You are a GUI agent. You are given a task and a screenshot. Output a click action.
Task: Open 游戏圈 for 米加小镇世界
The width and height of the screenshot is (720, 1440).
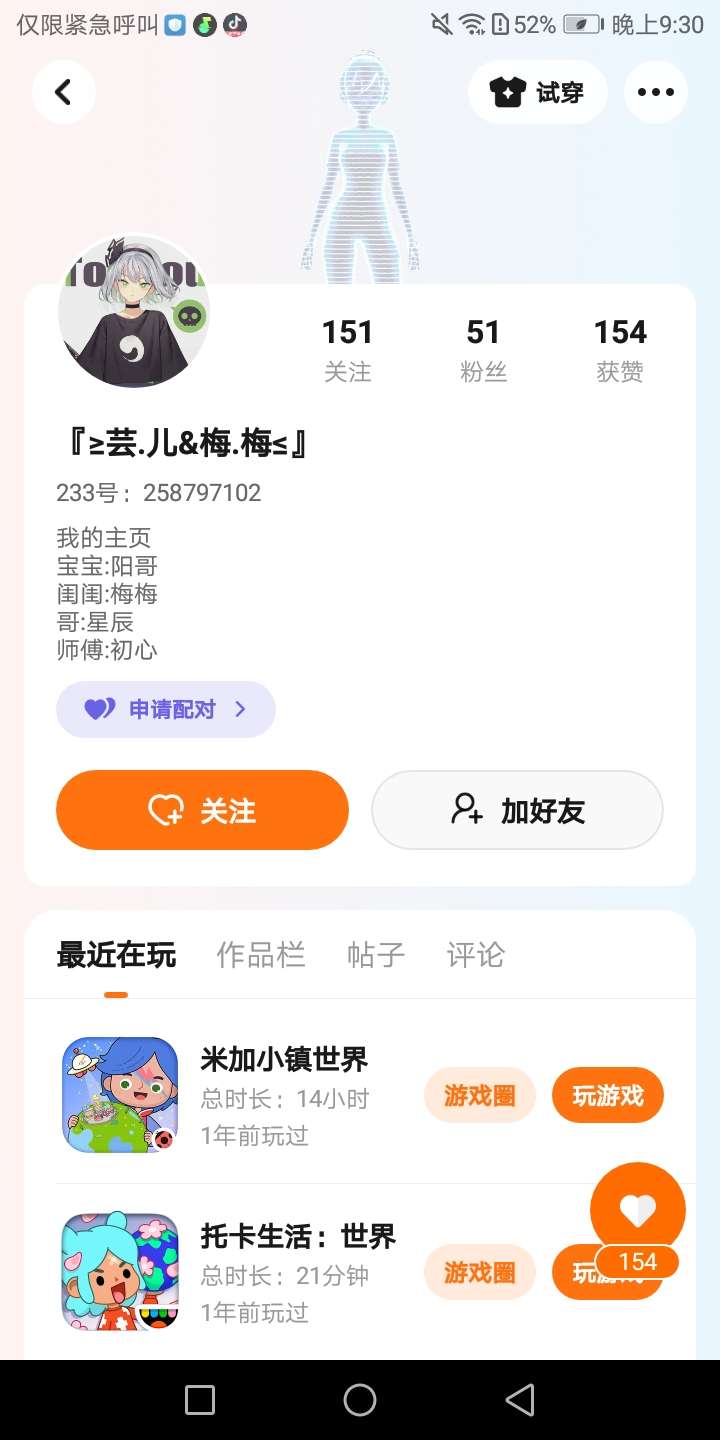click(480, 1096)
